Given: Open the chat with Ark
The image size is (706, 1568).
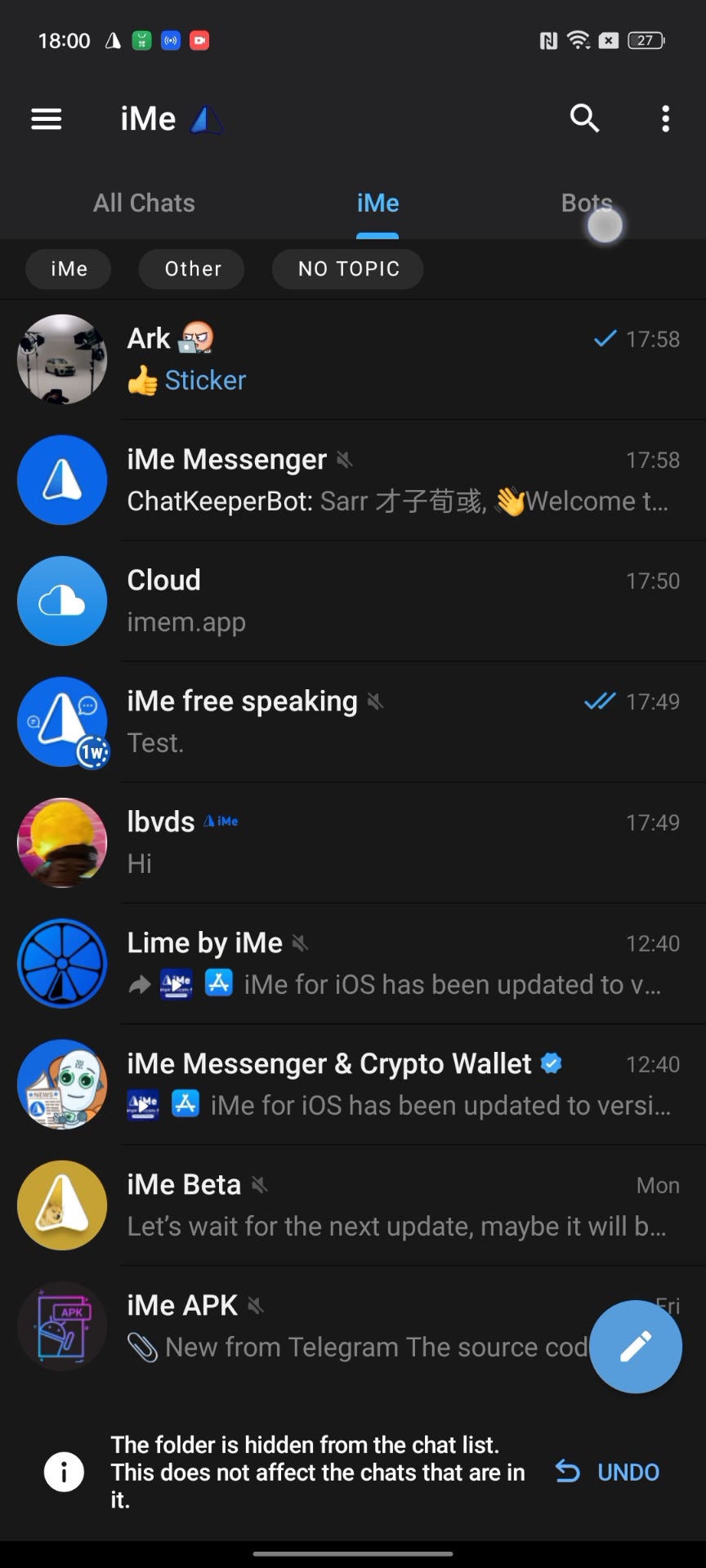Looking at the screenshot, I should (x=351, y=359).
